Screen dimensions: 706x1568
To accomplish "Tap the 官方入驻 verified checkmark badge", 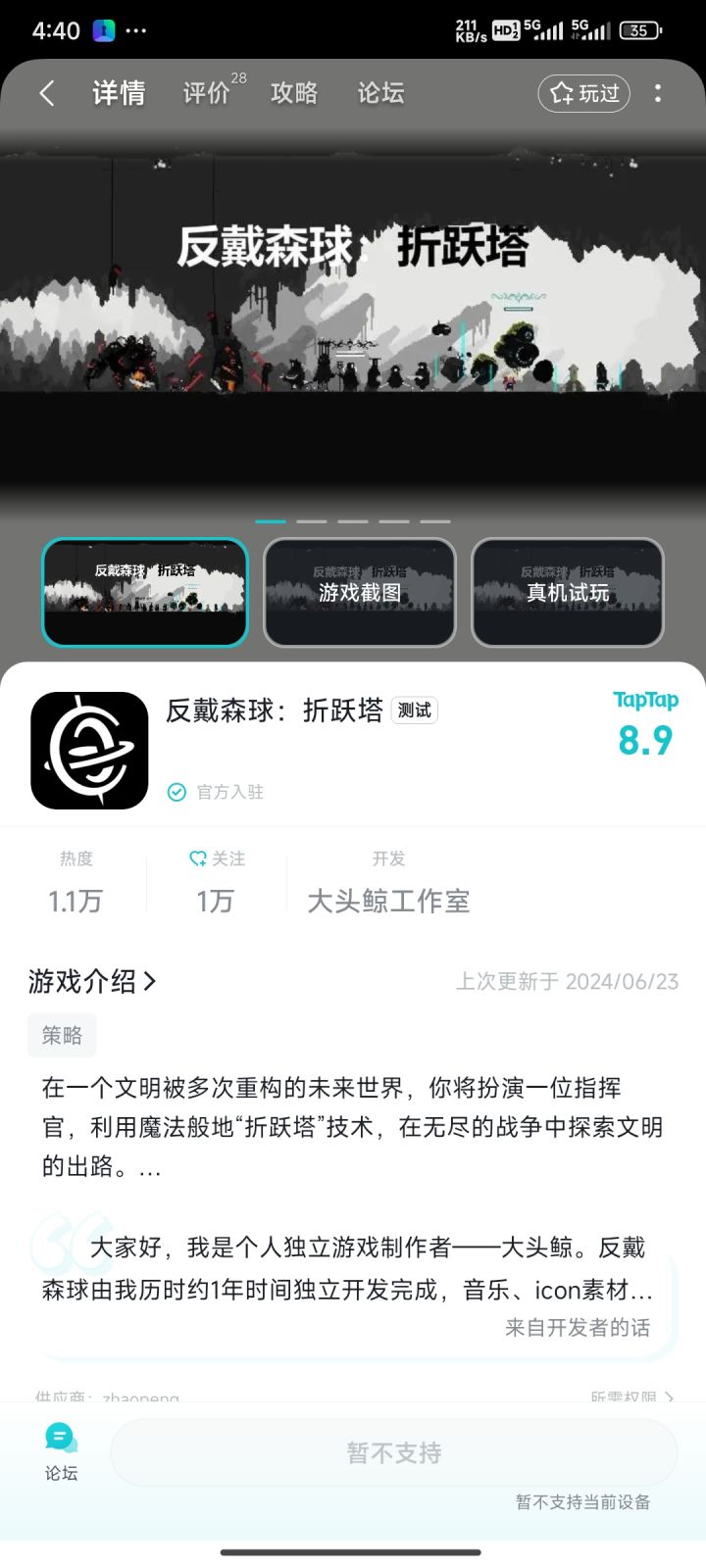I will 176,792.
